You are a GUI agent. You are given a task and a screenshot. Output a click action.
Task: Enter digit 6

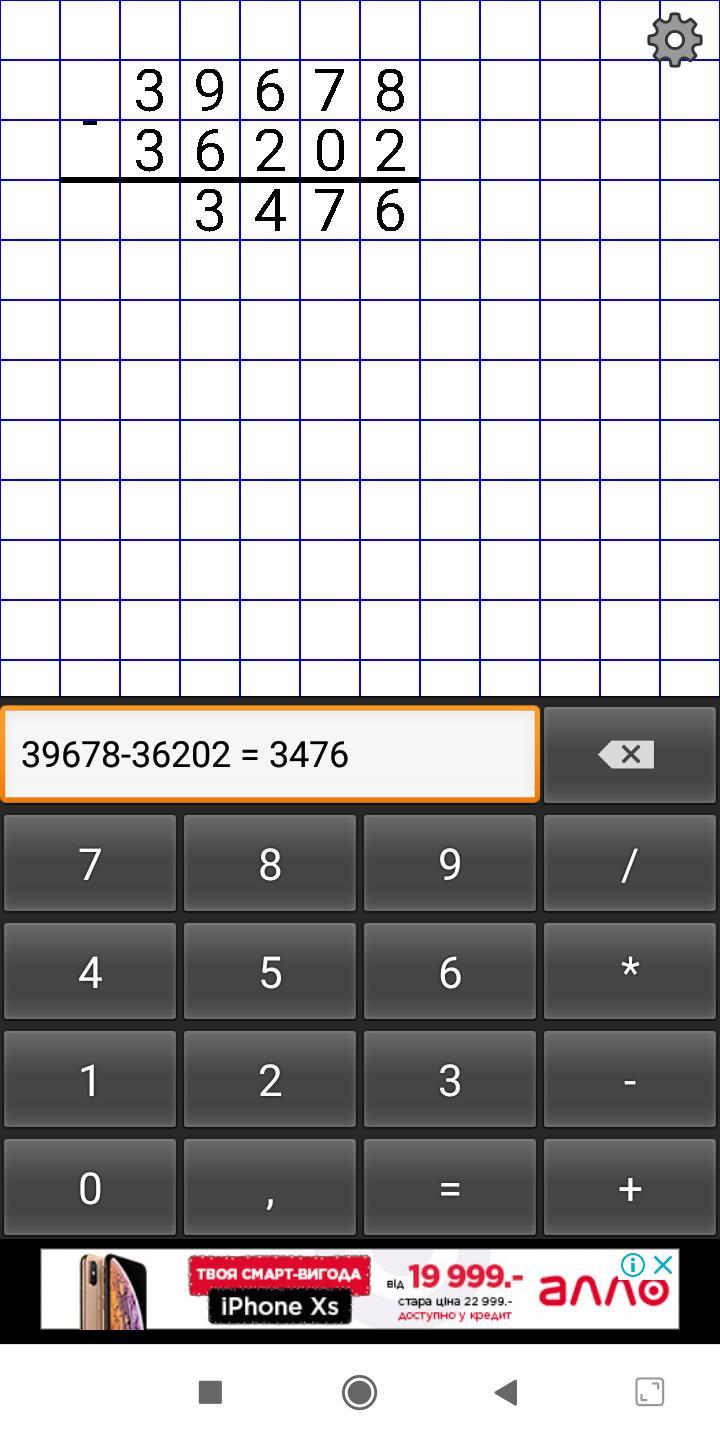coord(450,972)
